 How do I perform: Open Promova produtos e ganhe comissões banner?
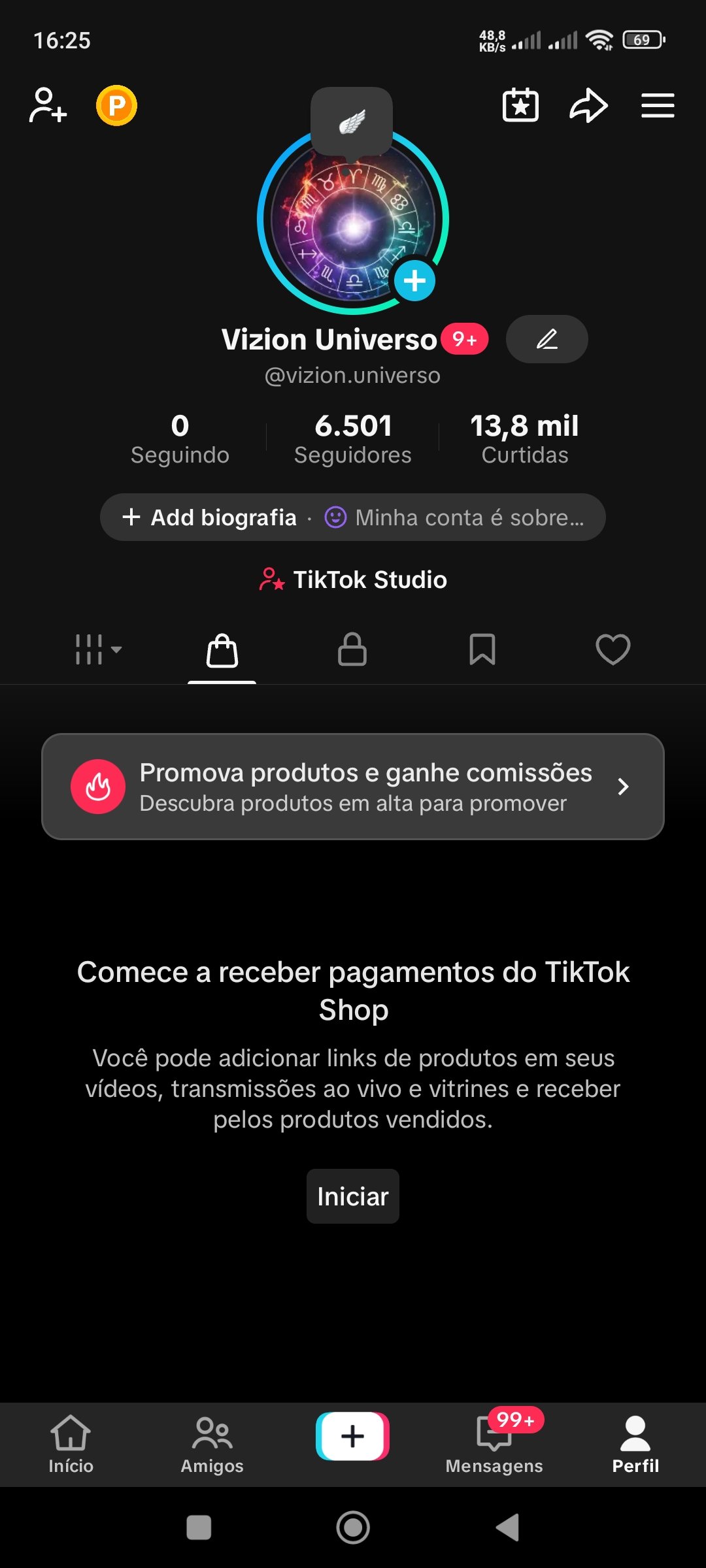pos(353,787)
